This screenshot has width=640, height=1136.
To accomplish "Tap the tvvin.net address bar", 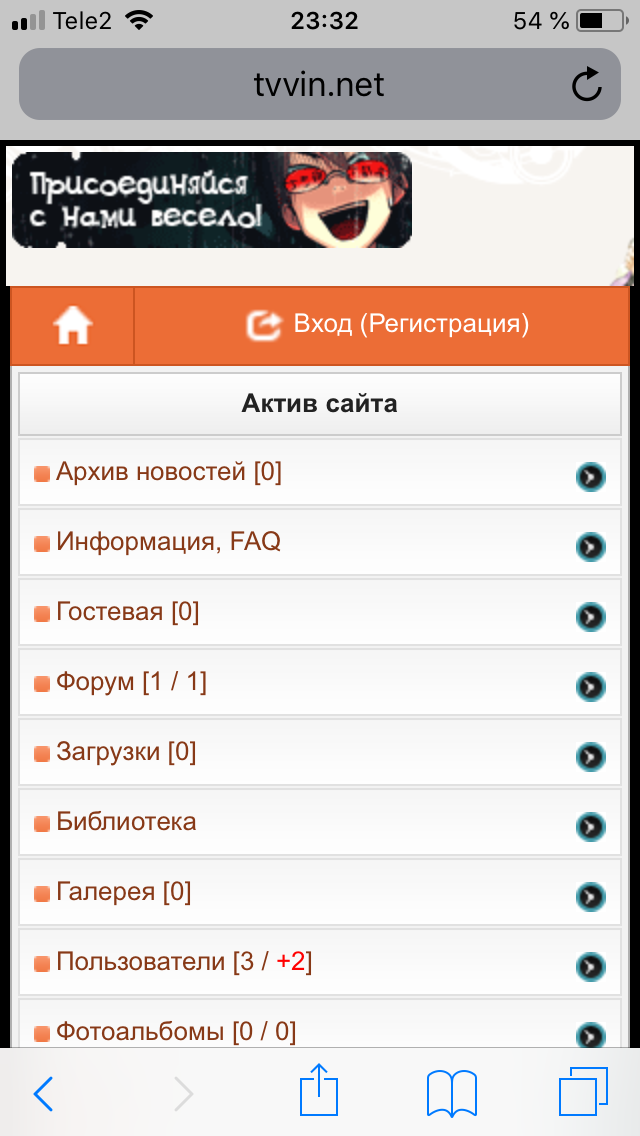I will pyautogui.click(x=320, y=85).
